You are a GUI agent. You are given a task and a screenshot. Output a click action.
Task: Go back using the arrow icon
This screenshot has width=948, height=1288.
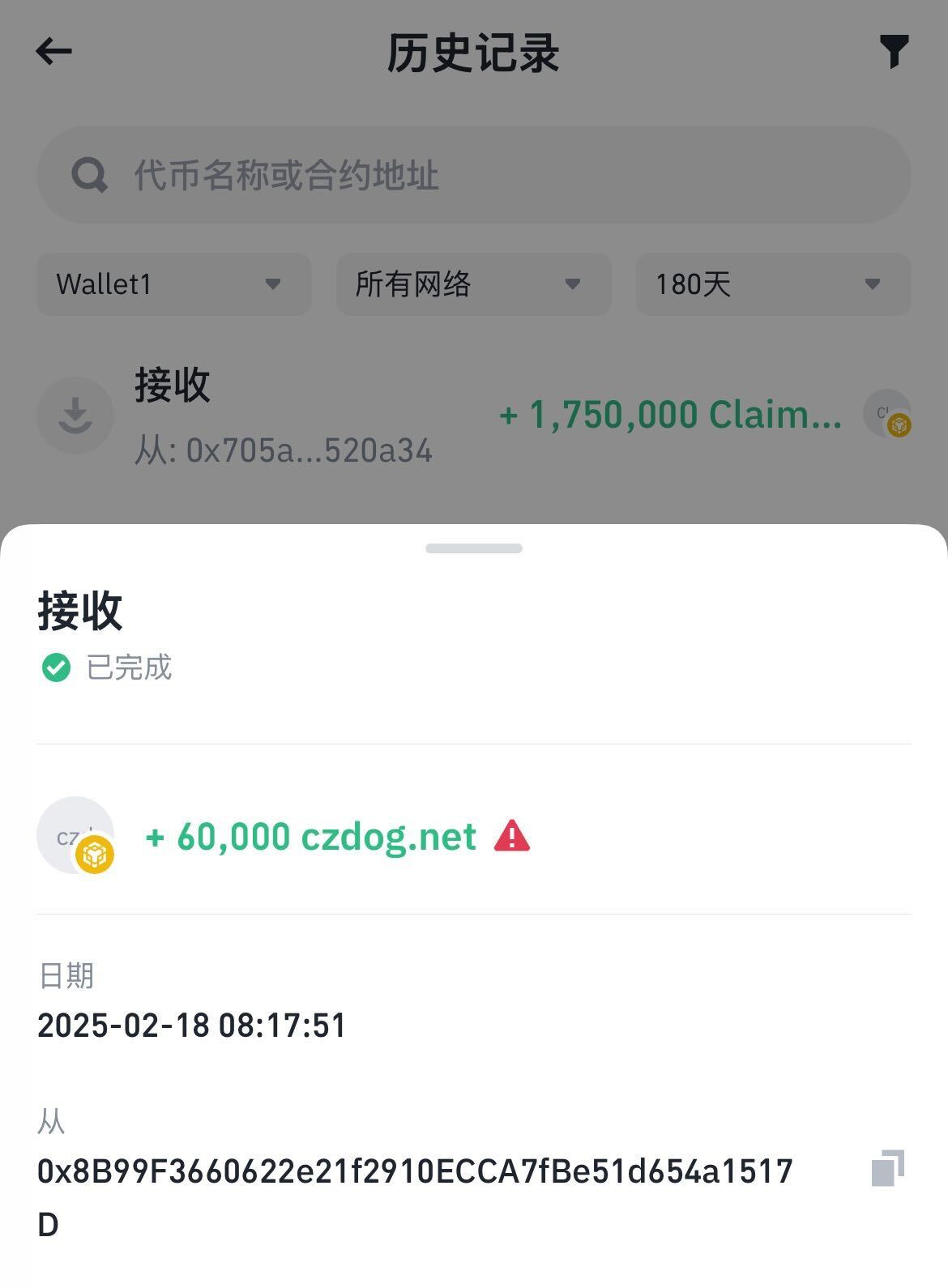(54, 52)
